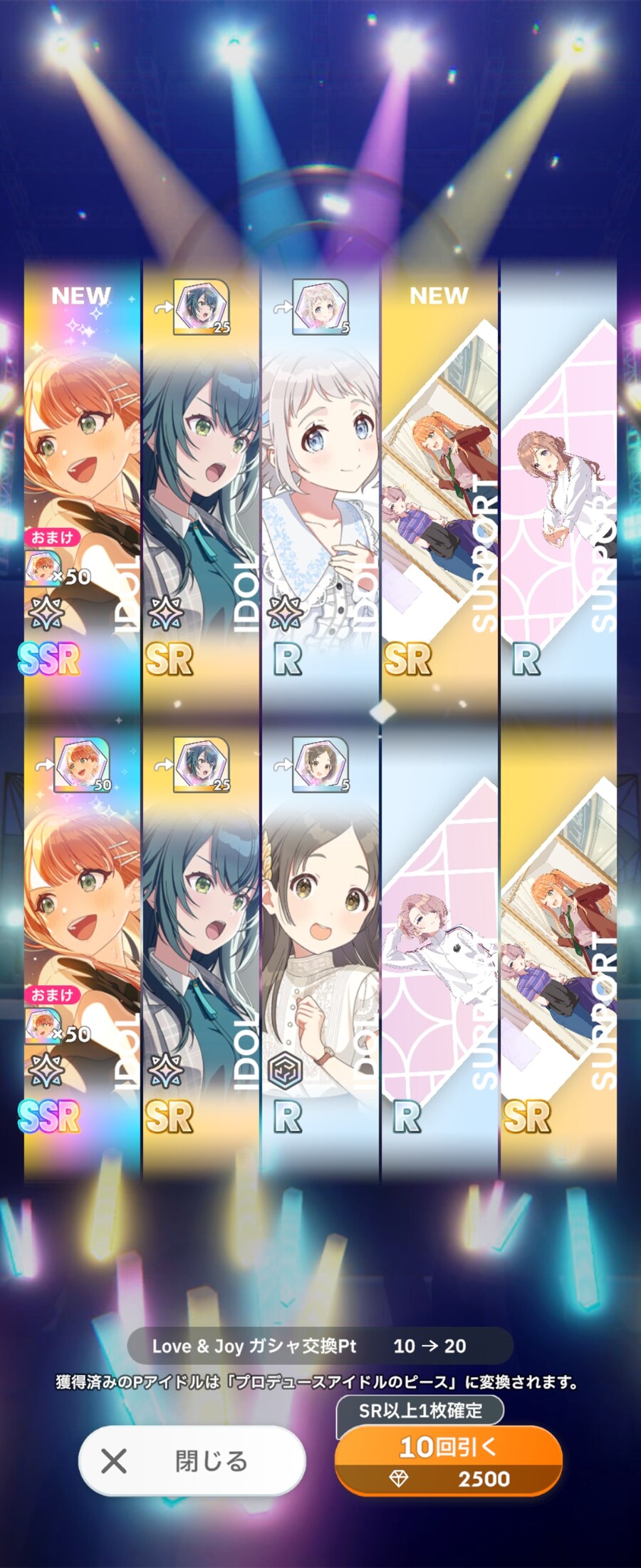View the silver-haired R idol card
641x1568 pixels.
tap(320, 485)
